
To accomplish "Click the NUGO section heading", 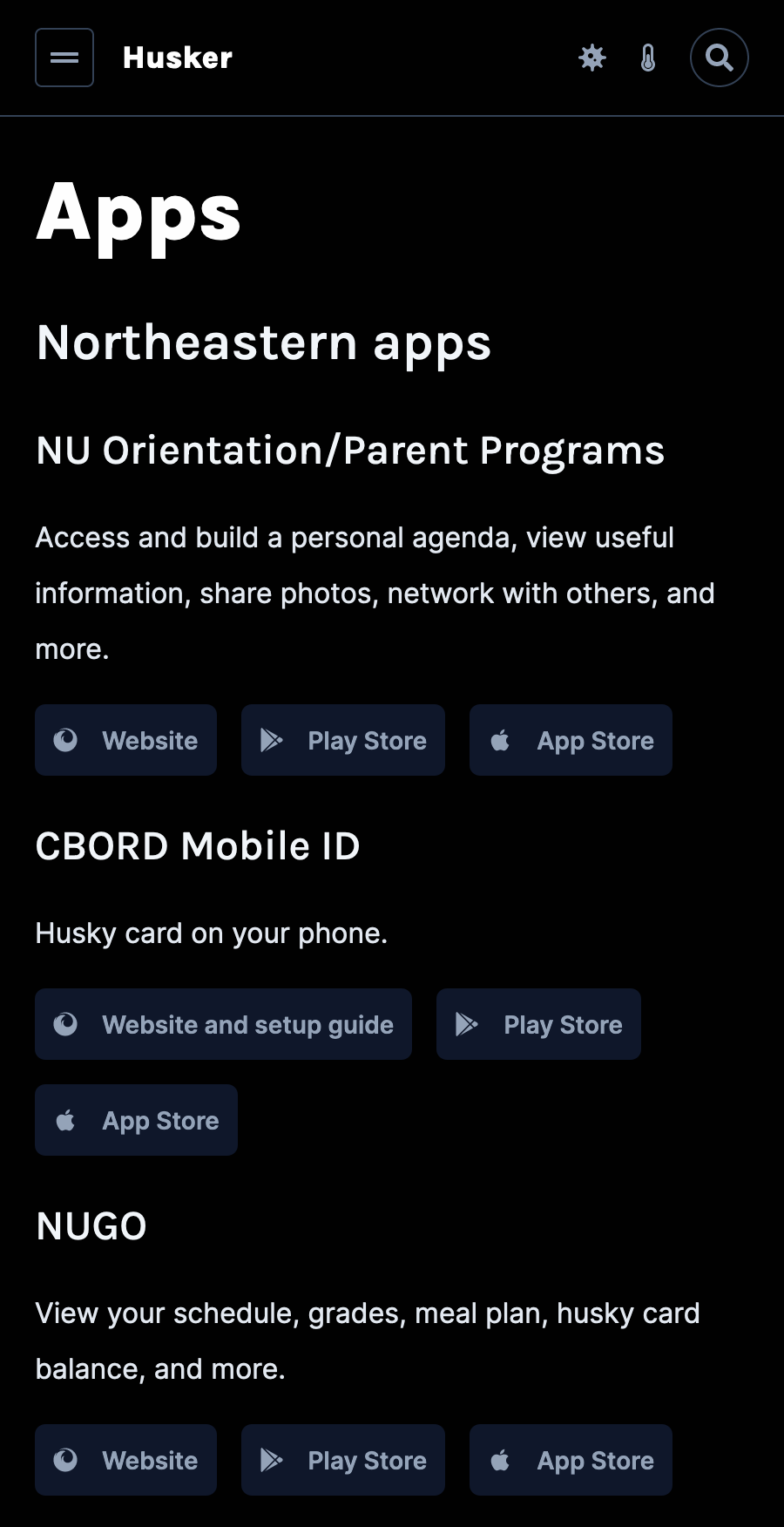I will click(91, 1225).
